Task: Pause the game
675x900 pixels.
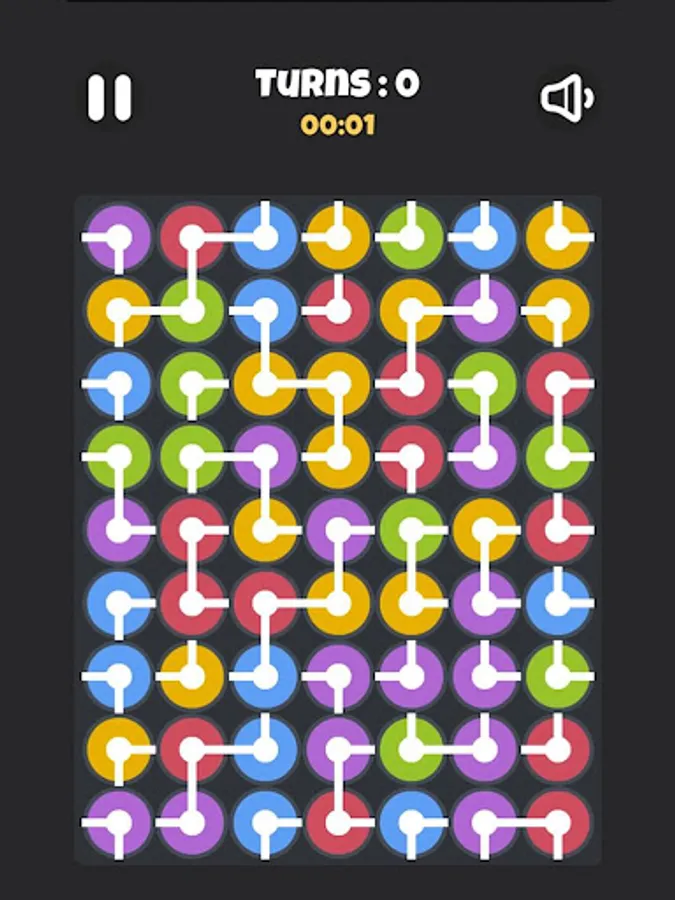Action: click(109, 98)
